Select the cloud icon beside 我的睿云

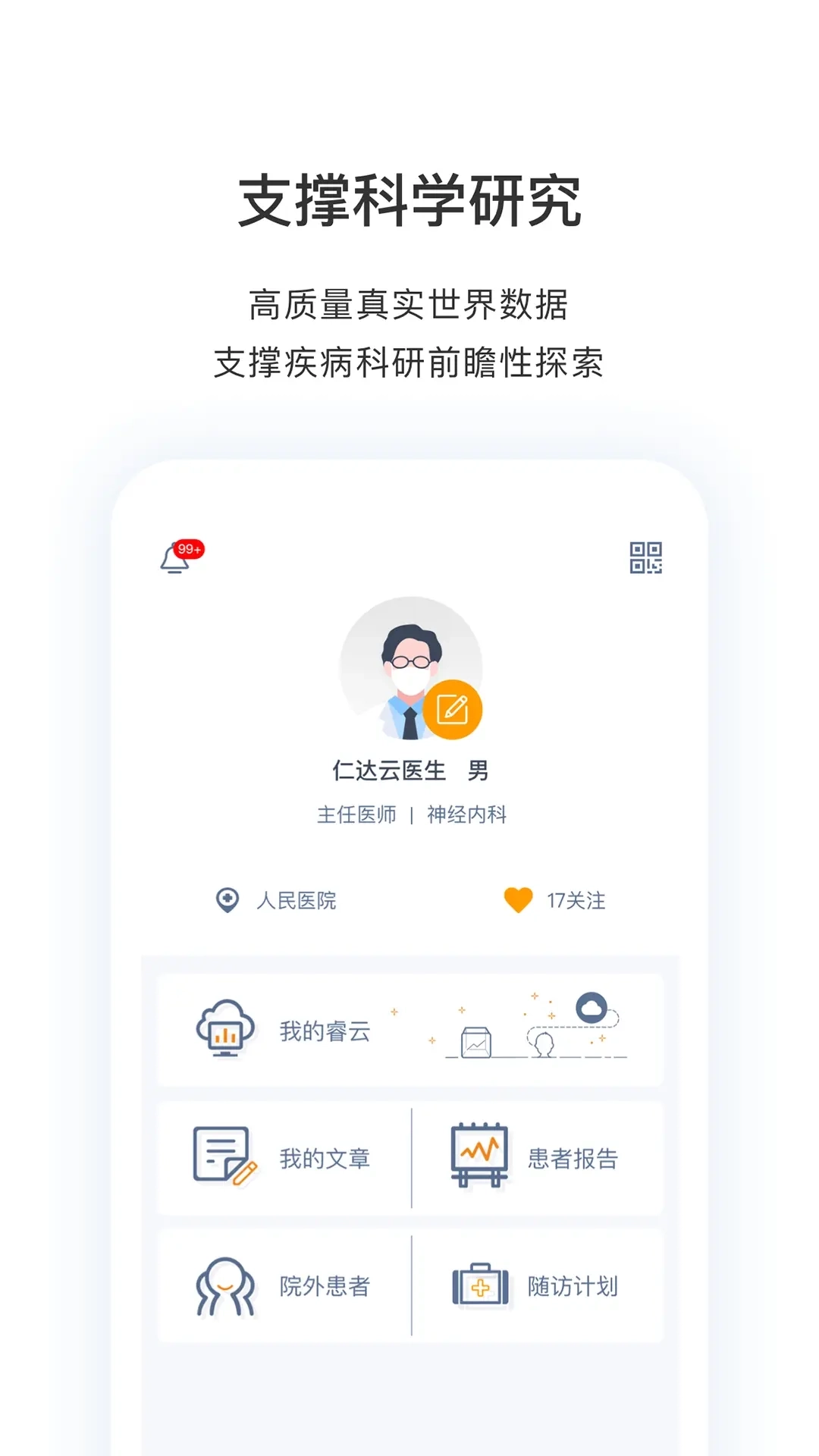click(x=224, y=1029)
